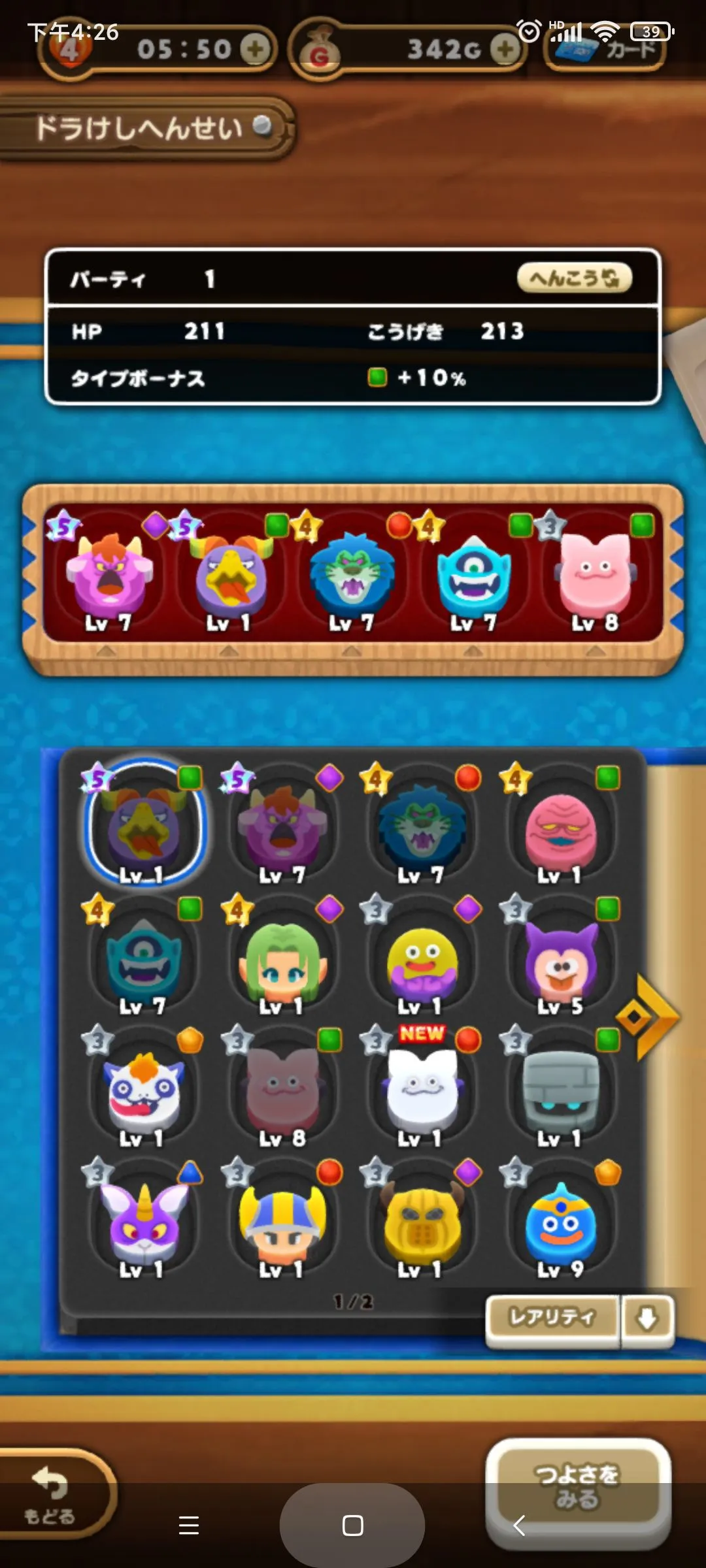Choose the golden mask monster Lv 1

coord(422,1223)
